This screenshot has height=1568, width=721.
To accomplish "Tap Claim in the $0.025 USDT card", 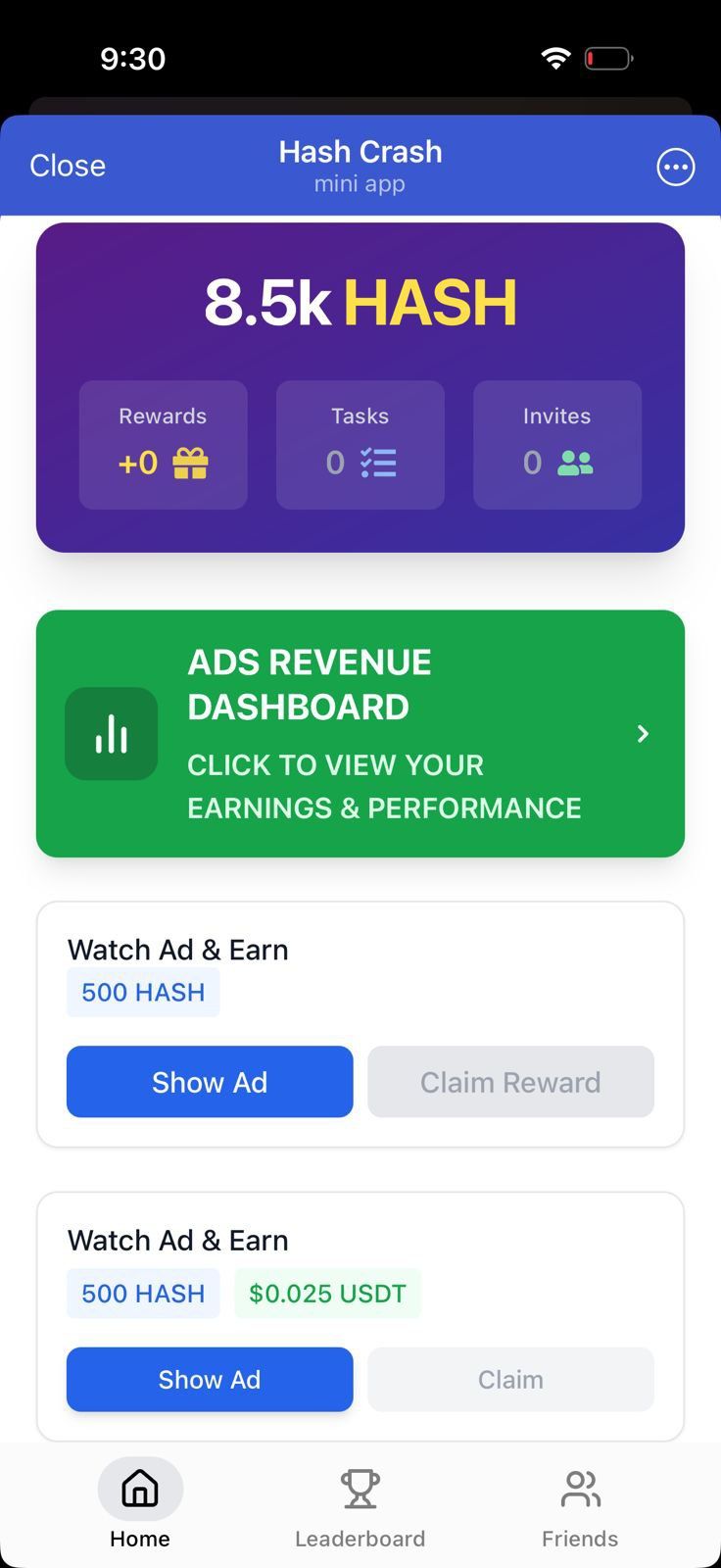I will [x=510, y=1379].
